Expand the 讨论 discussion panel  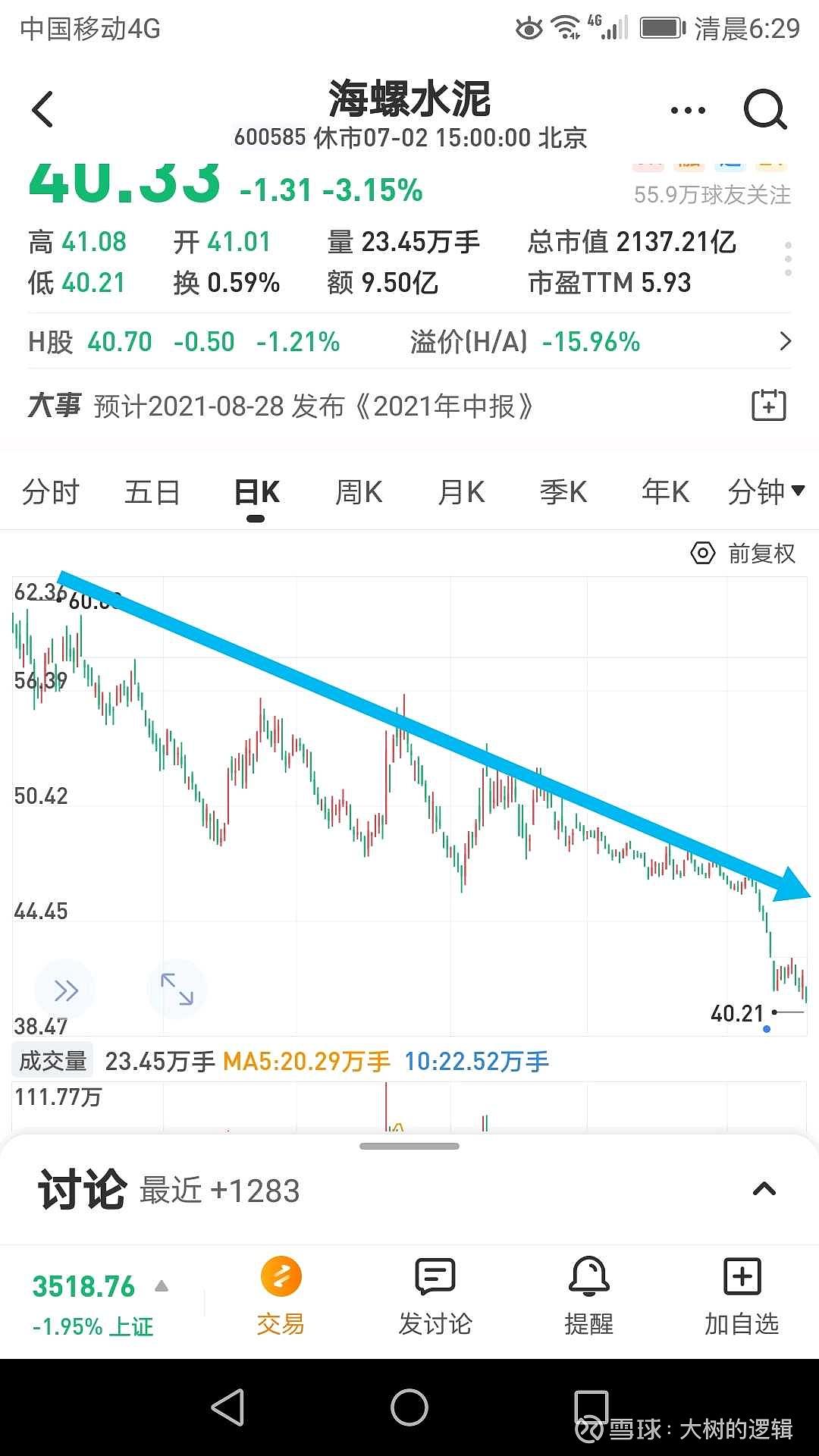point(764,1189)
